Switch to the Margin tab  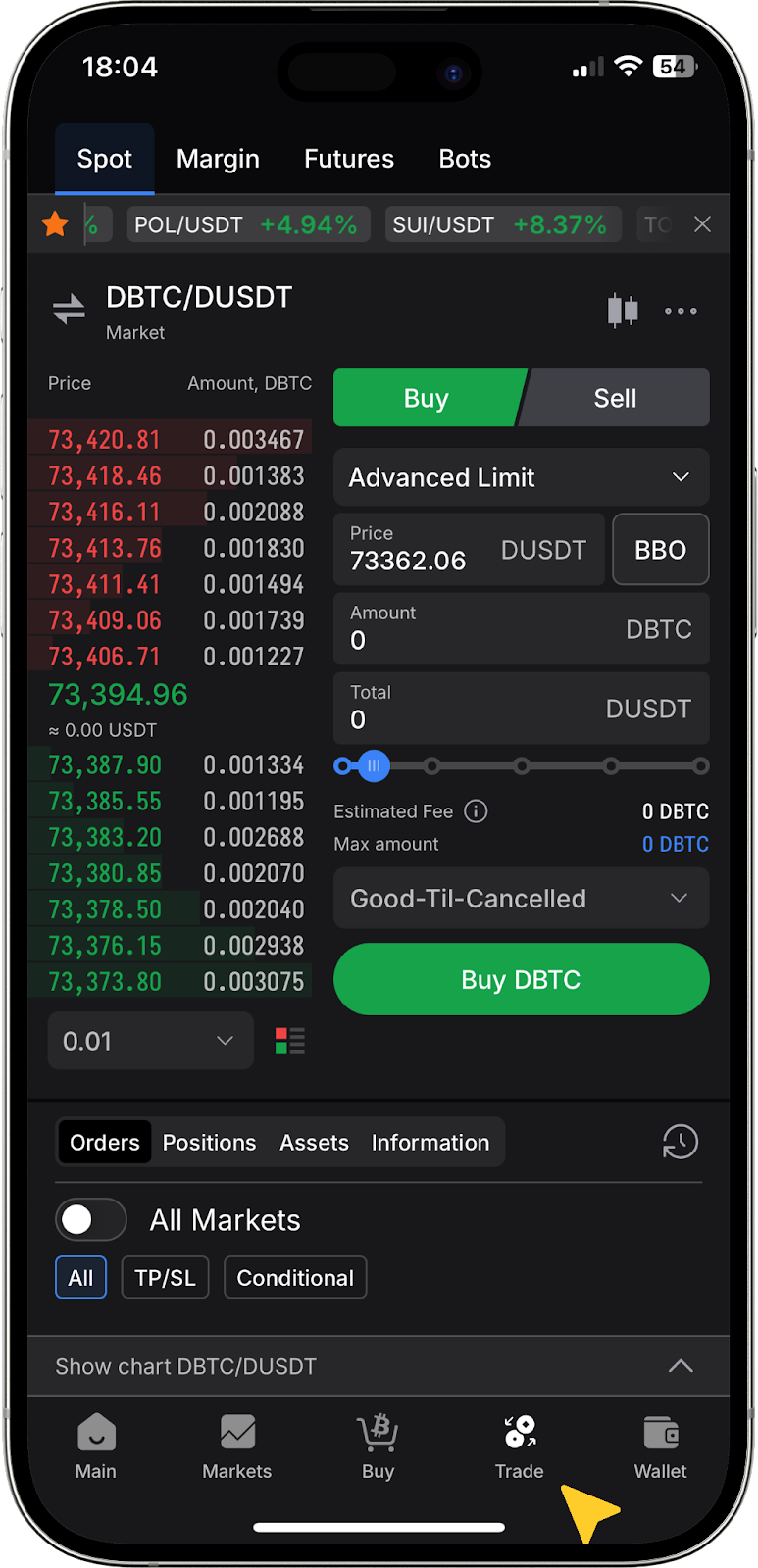point(218,159)
